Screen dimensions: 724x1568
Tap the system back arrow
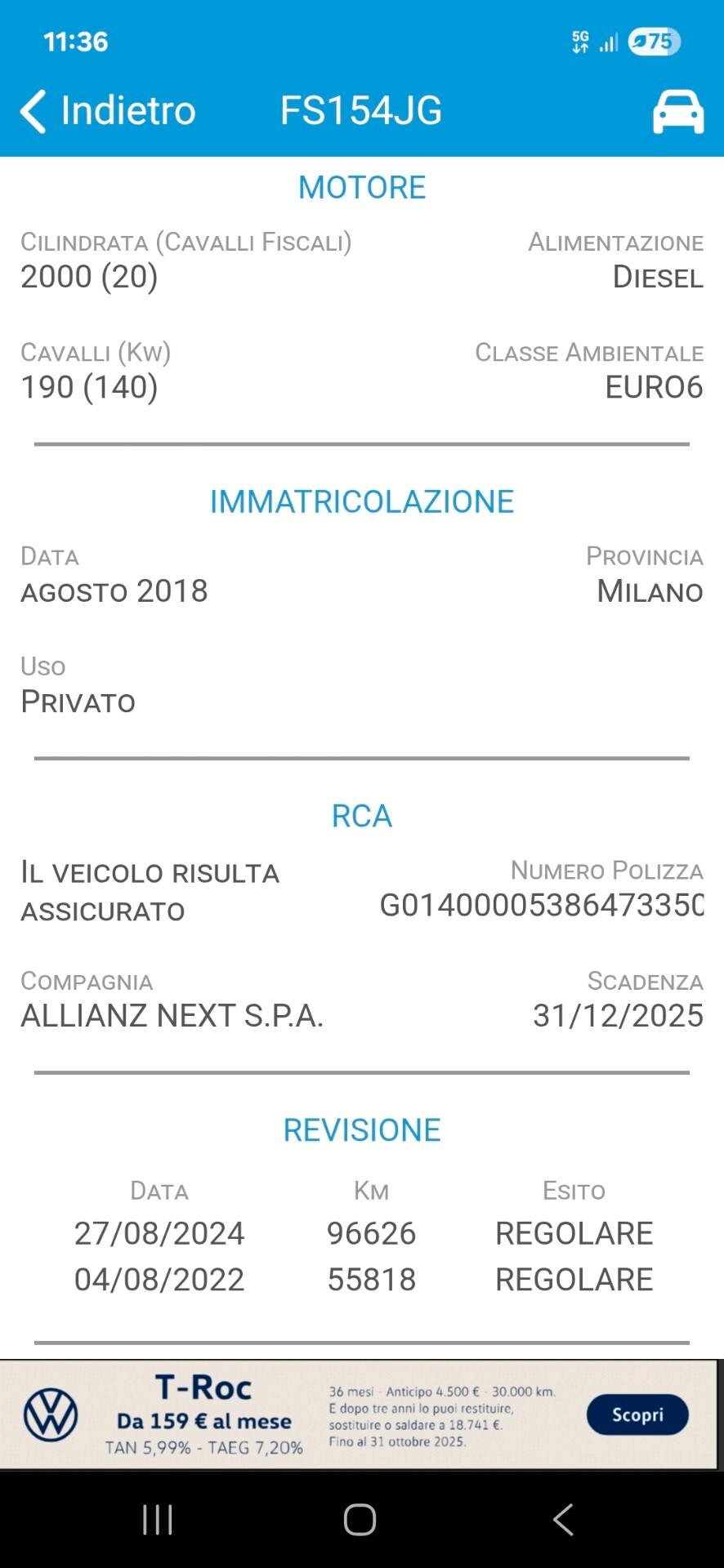click(x=563, y=1520)
